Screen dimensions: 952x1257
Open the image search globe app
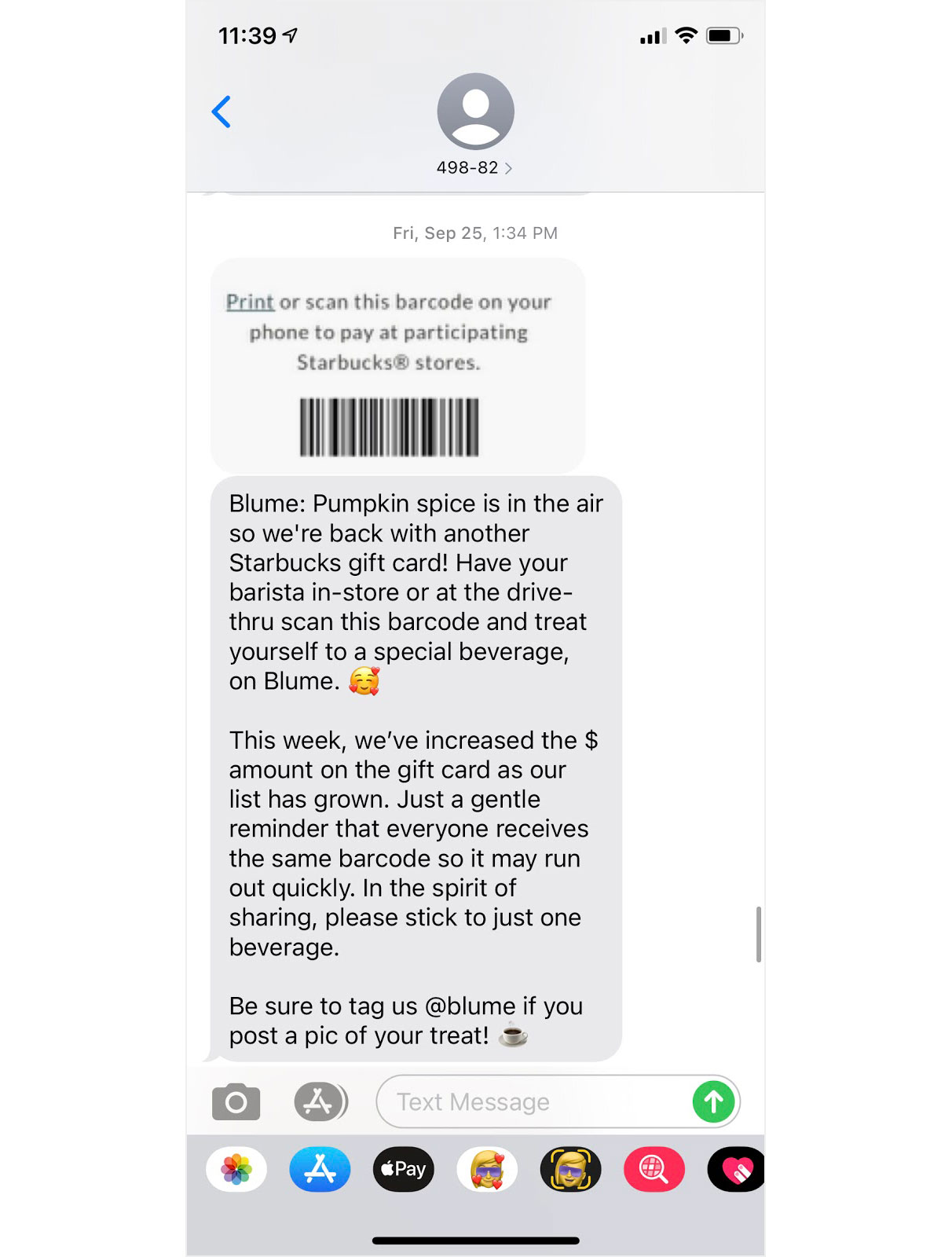654,1170
